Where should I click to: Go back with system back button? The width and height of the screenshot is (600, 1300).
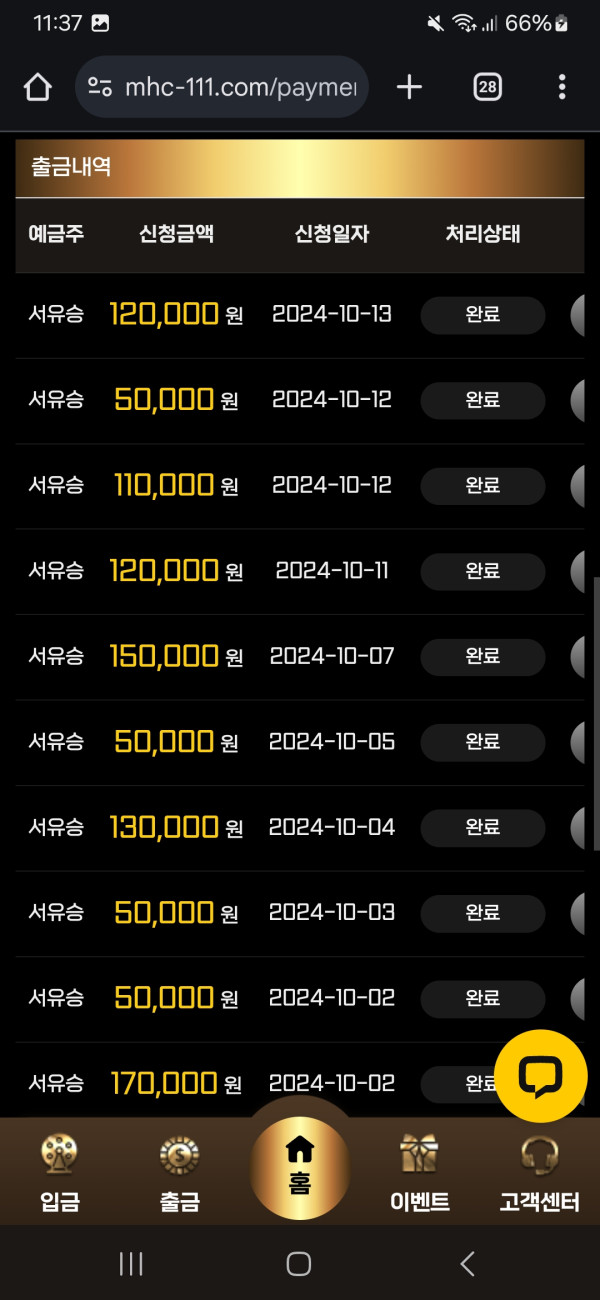click(467, 1263)
